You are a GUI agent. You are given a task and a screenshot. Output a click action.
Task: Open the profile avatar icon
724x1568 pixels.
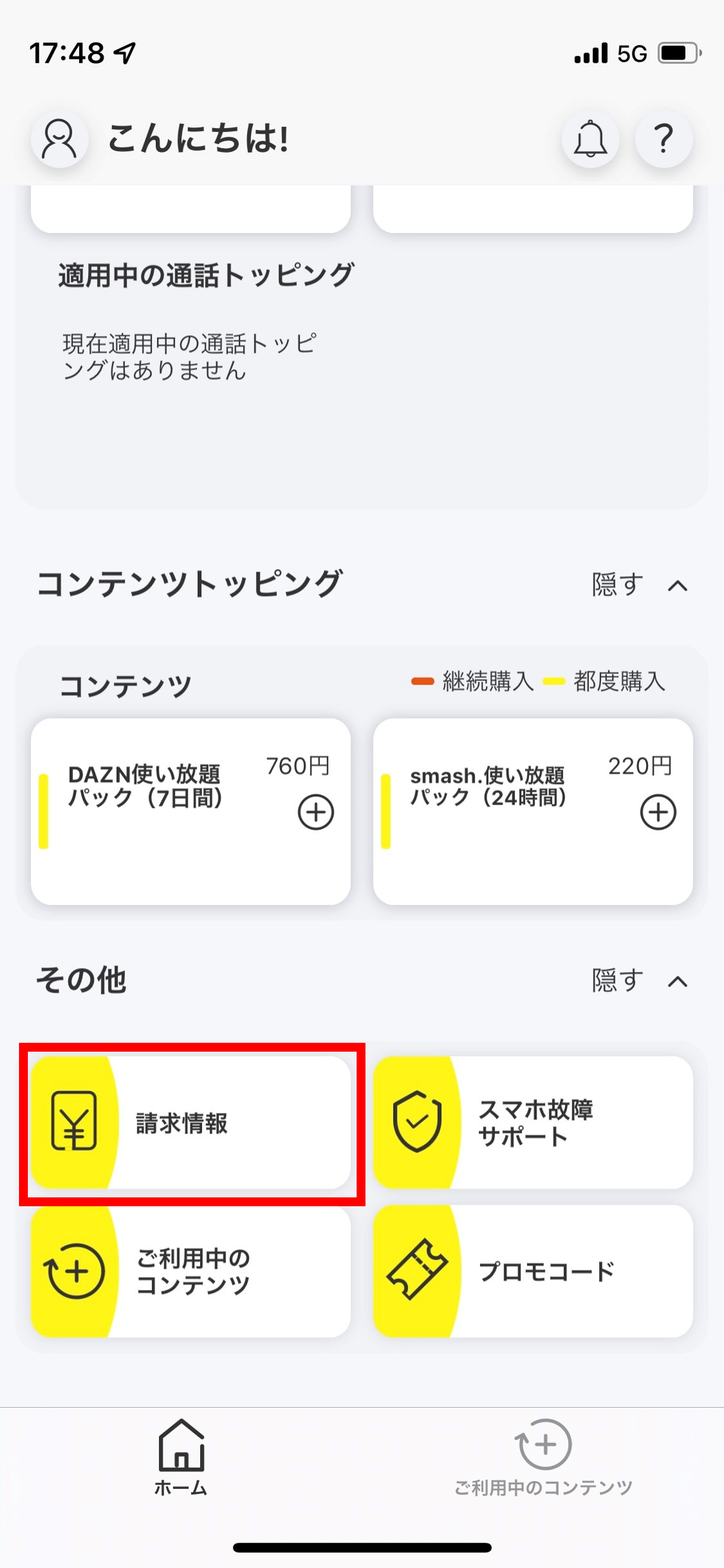point(59,139)
